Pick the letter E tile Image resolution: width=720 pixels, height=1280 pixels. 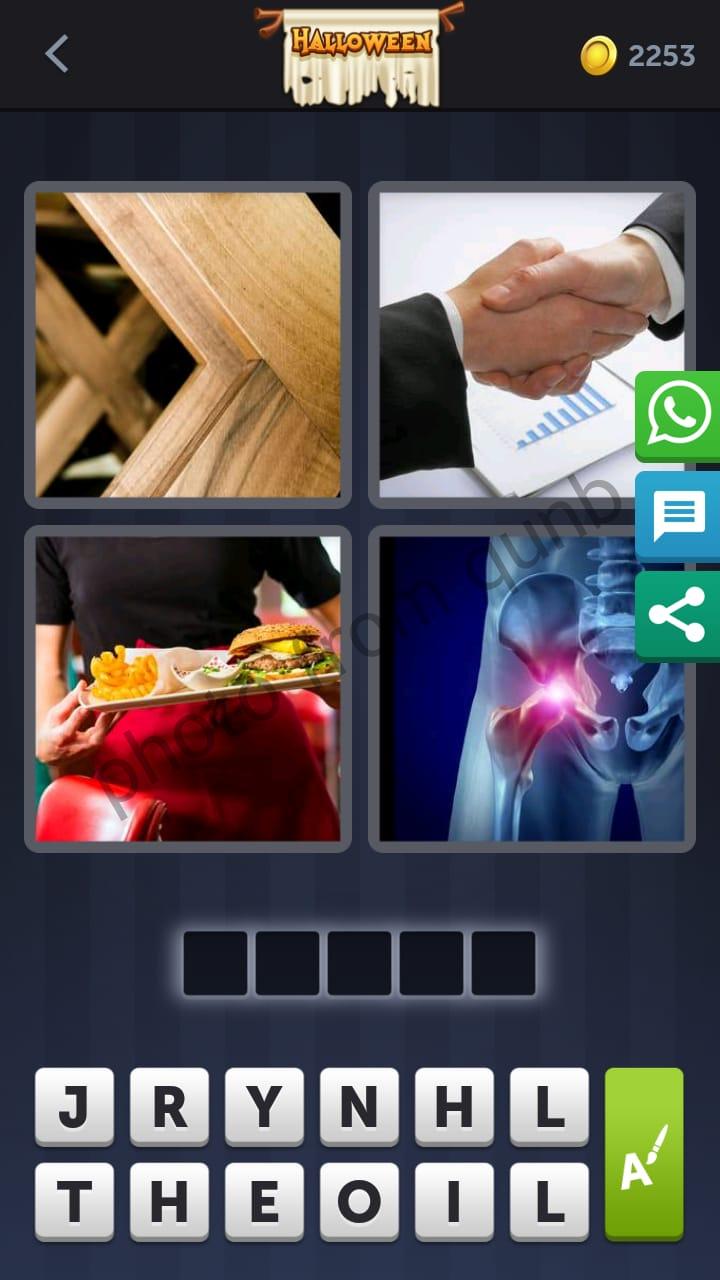tap(264, 1201)
